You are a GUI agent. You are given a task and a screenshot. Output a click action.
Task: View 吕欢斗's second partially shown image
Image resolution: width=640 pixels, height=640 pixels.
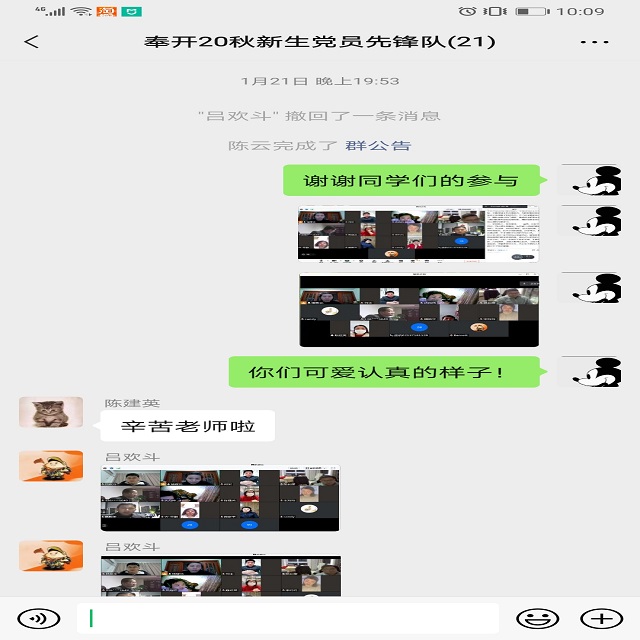[x=220, y=575]
